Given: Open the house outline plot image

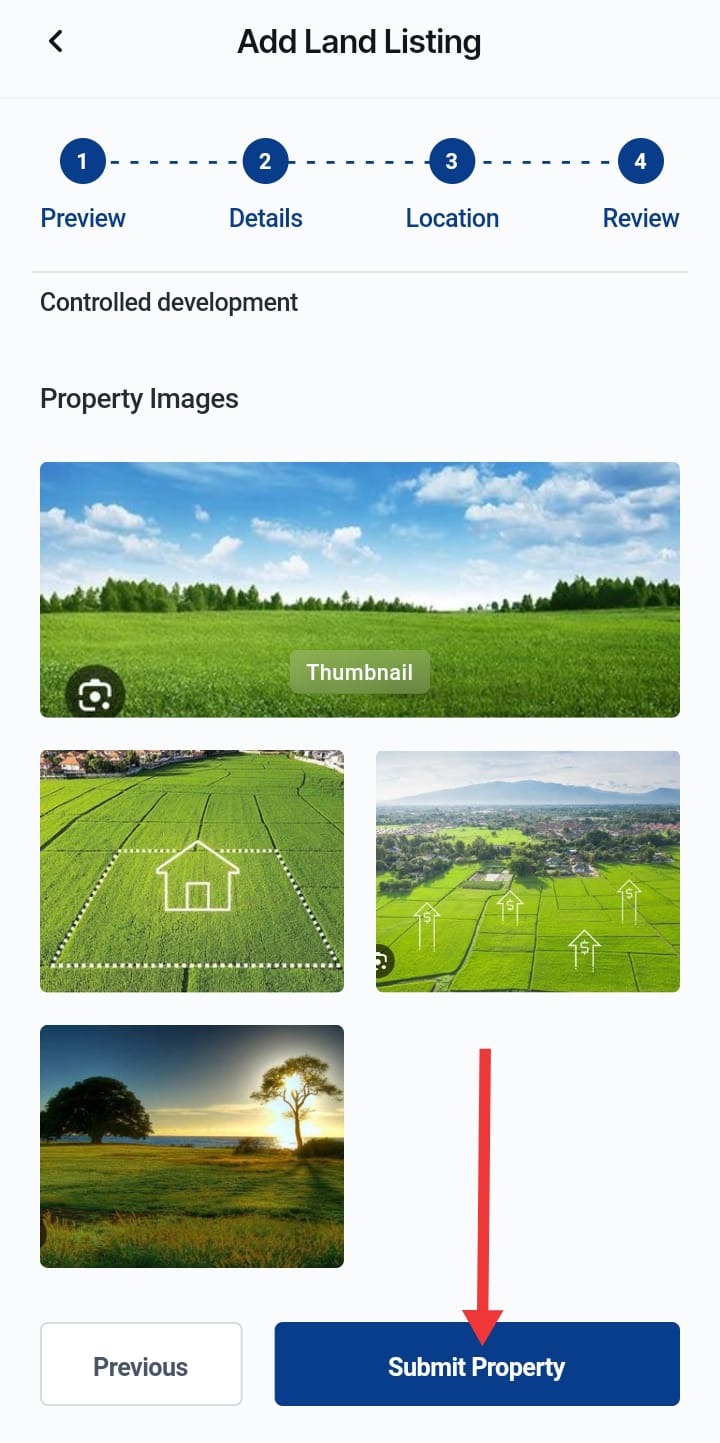Looking at the screenshot, I should pyautogui.click(x=192, y=870).
